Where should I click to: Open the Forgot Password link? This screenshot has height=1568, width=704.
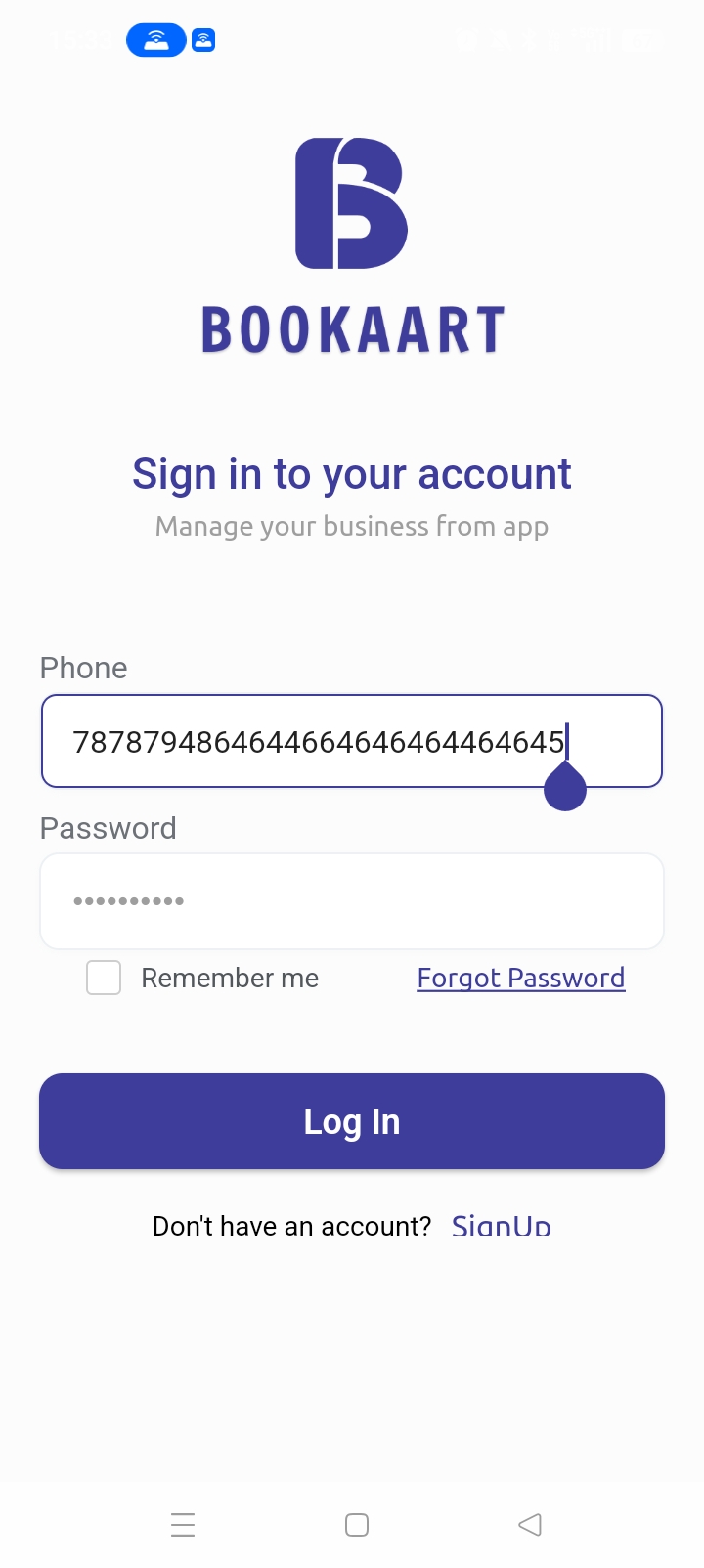pos(520,978)
